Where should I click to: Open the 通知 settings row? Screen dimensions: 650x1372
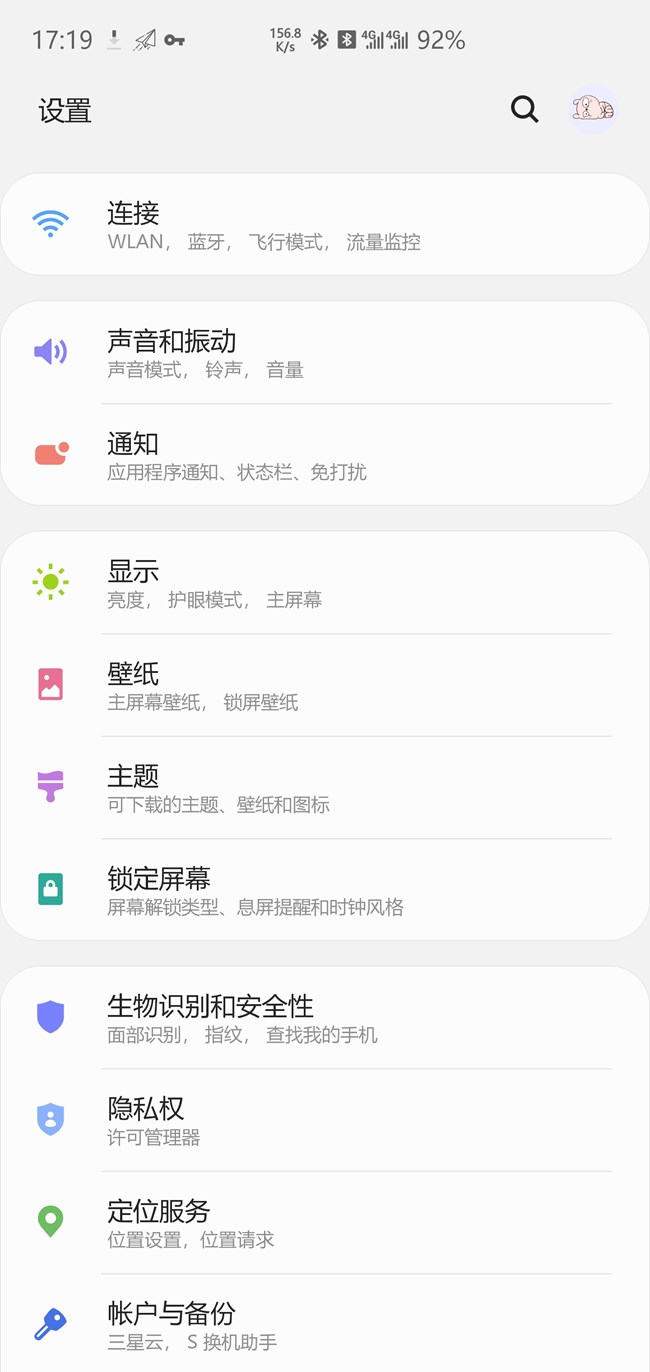(x=324, y=455)
